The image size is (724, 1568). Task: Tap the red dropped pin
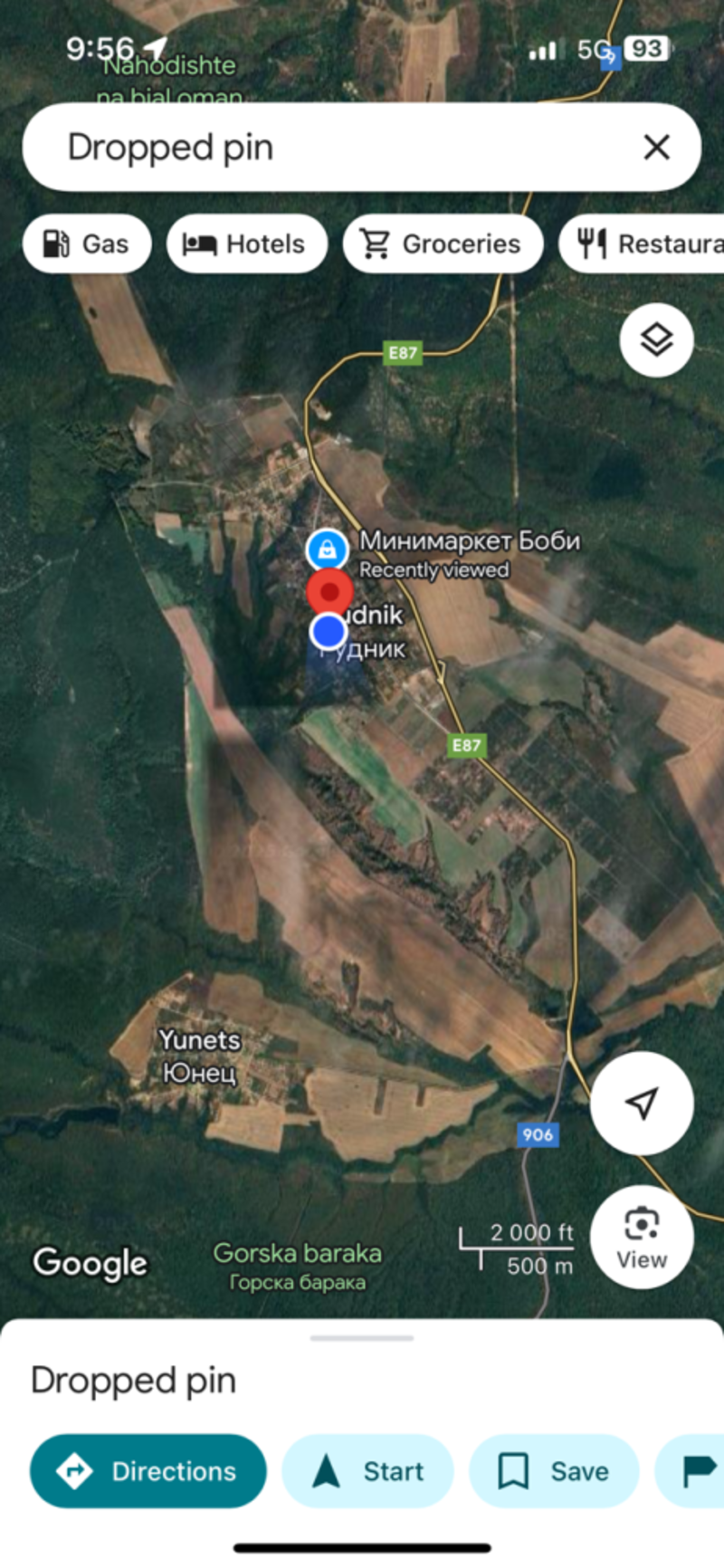coord(329,592)
